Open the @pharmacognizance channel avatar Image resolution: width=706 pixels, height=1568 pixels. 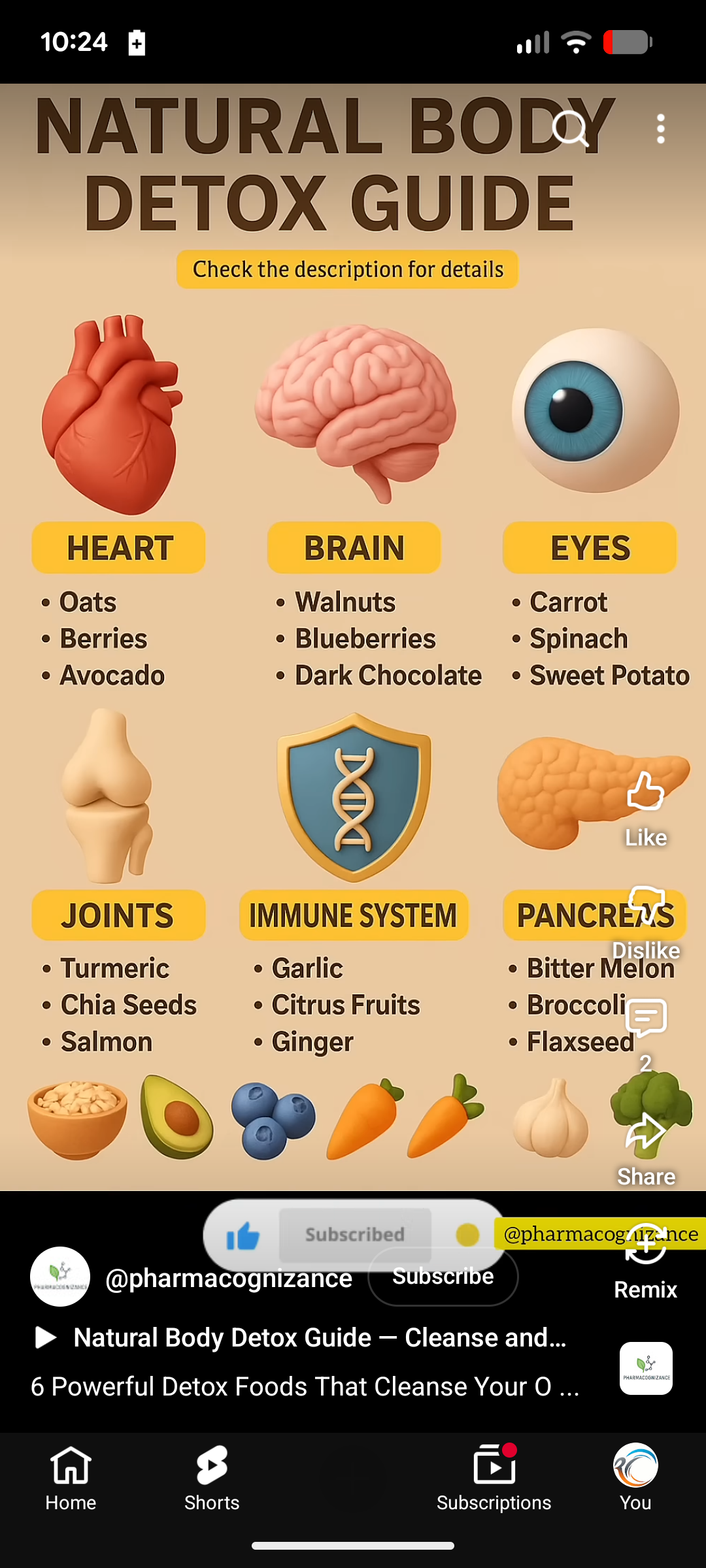click(60, 1276)
